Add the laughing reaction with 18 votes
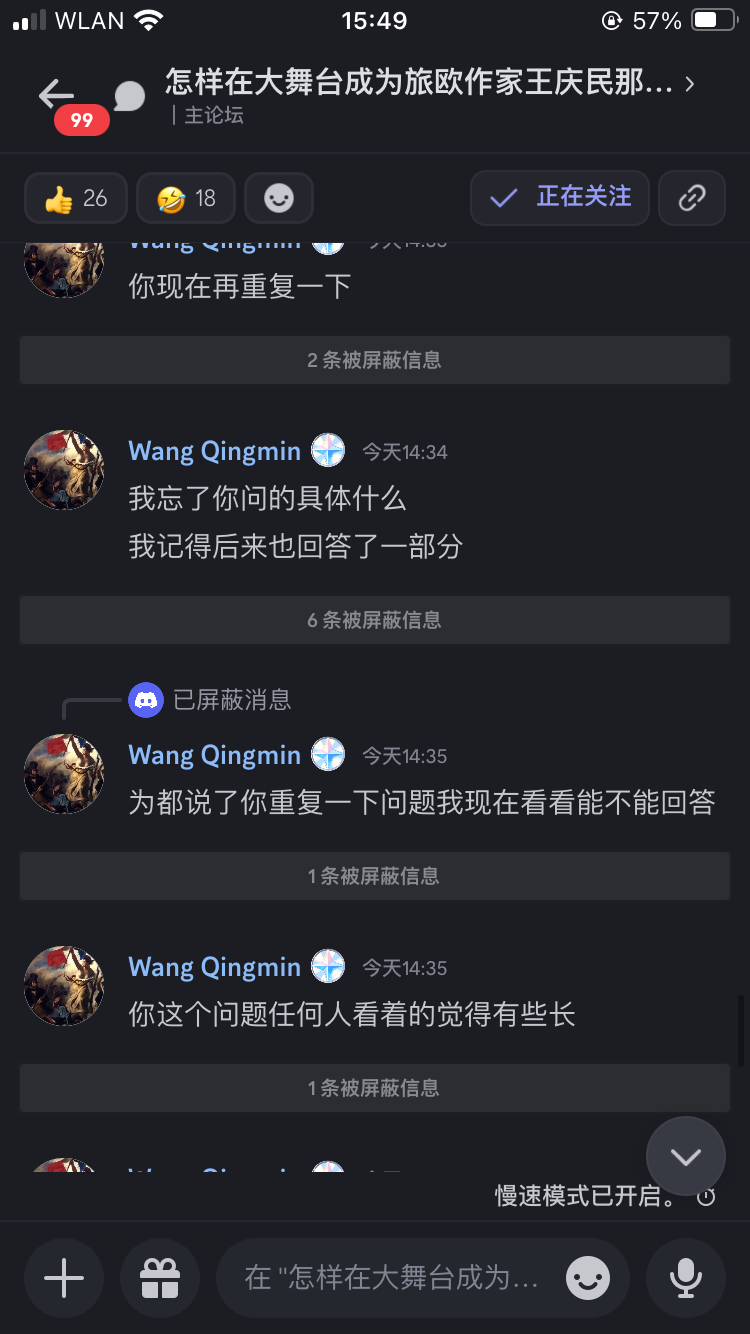 pos(186,198)
